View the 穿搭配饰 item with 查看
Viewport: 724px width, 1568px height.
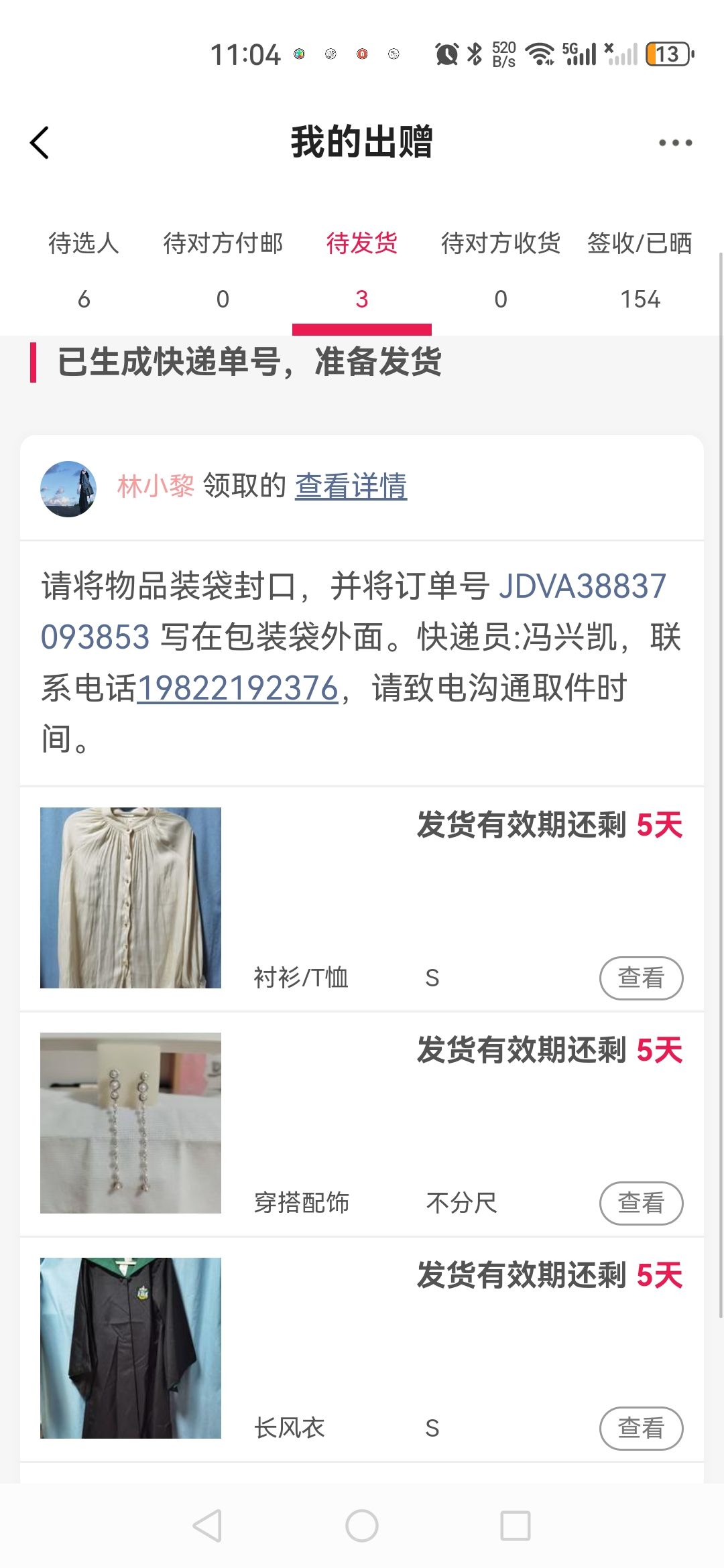pos(640,1203)
